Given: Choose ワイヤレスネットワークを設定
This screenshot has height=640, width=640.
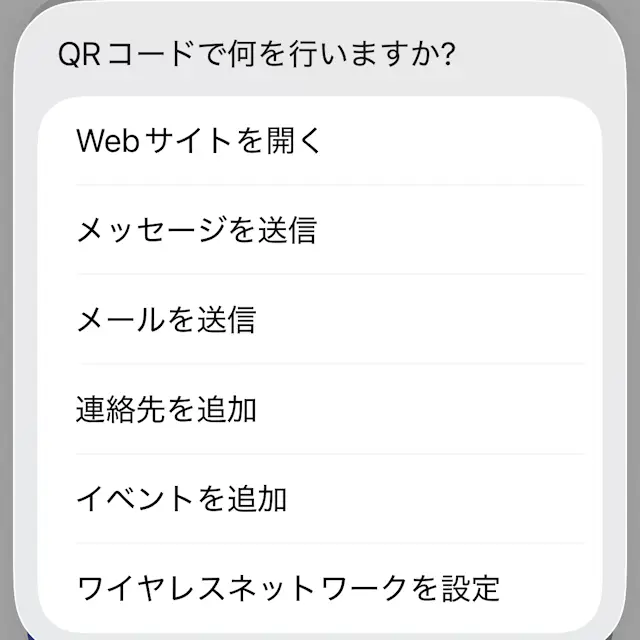Looking at the screenshot, I should (288, 587).
